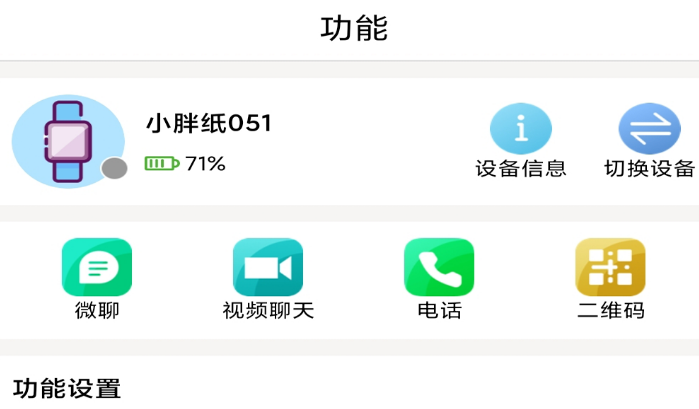Screen dimensions: 699x409
Task: Open 电话 phone feature
Action: [x=439, y=268]
